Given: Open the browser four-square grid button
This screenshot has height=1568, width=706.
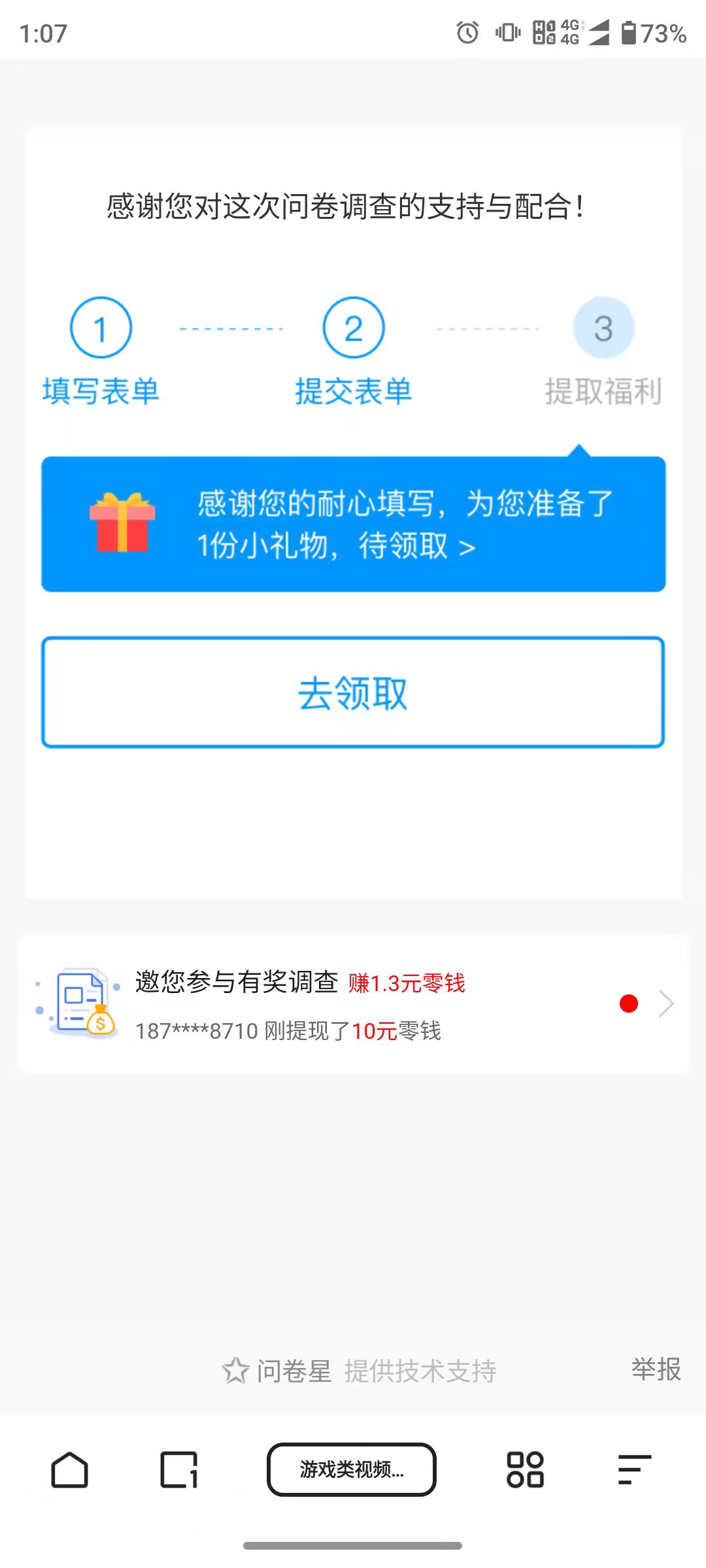Looking at the screenshot, I should [525, 1470].
